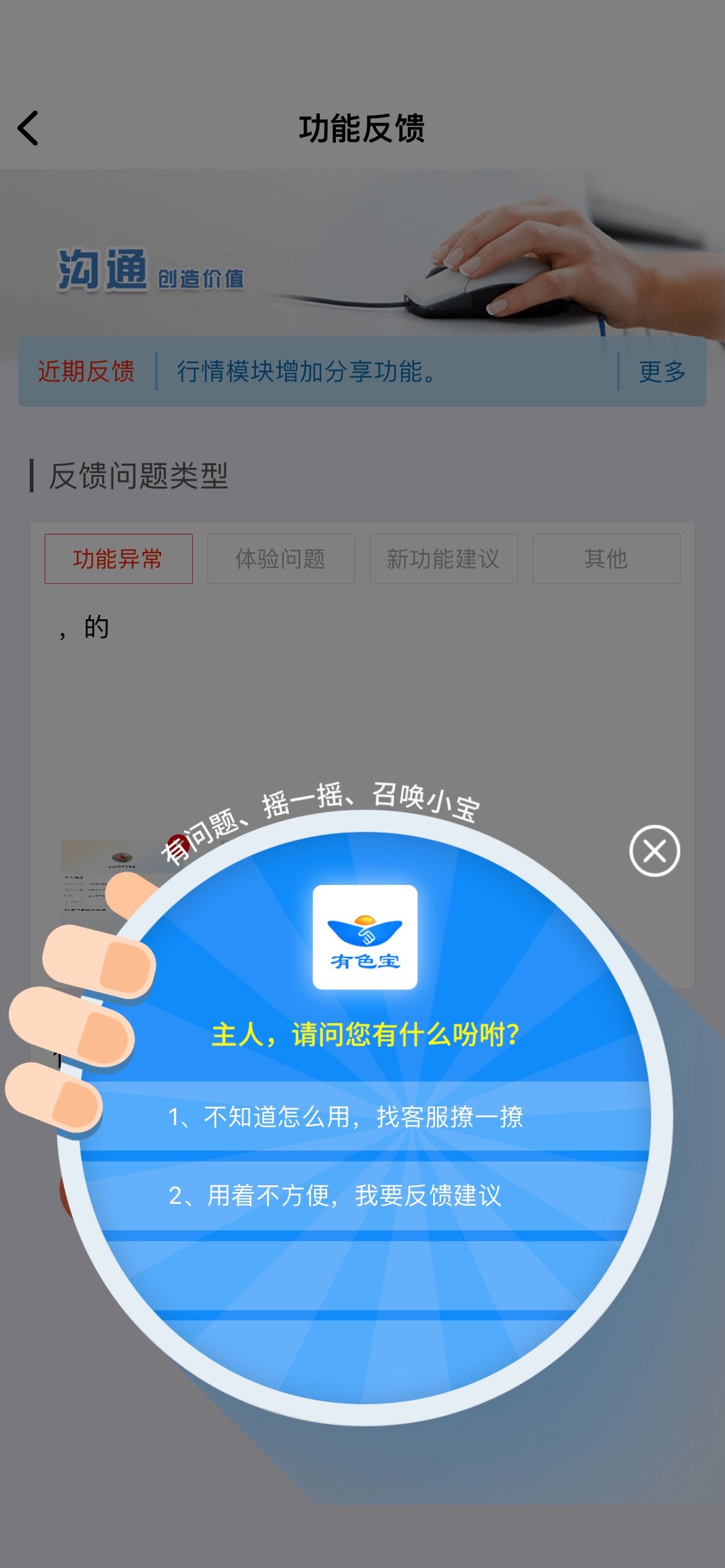Open the recent feedback about 行情模块
This screenshot has height=1568, width=725.
307,372
